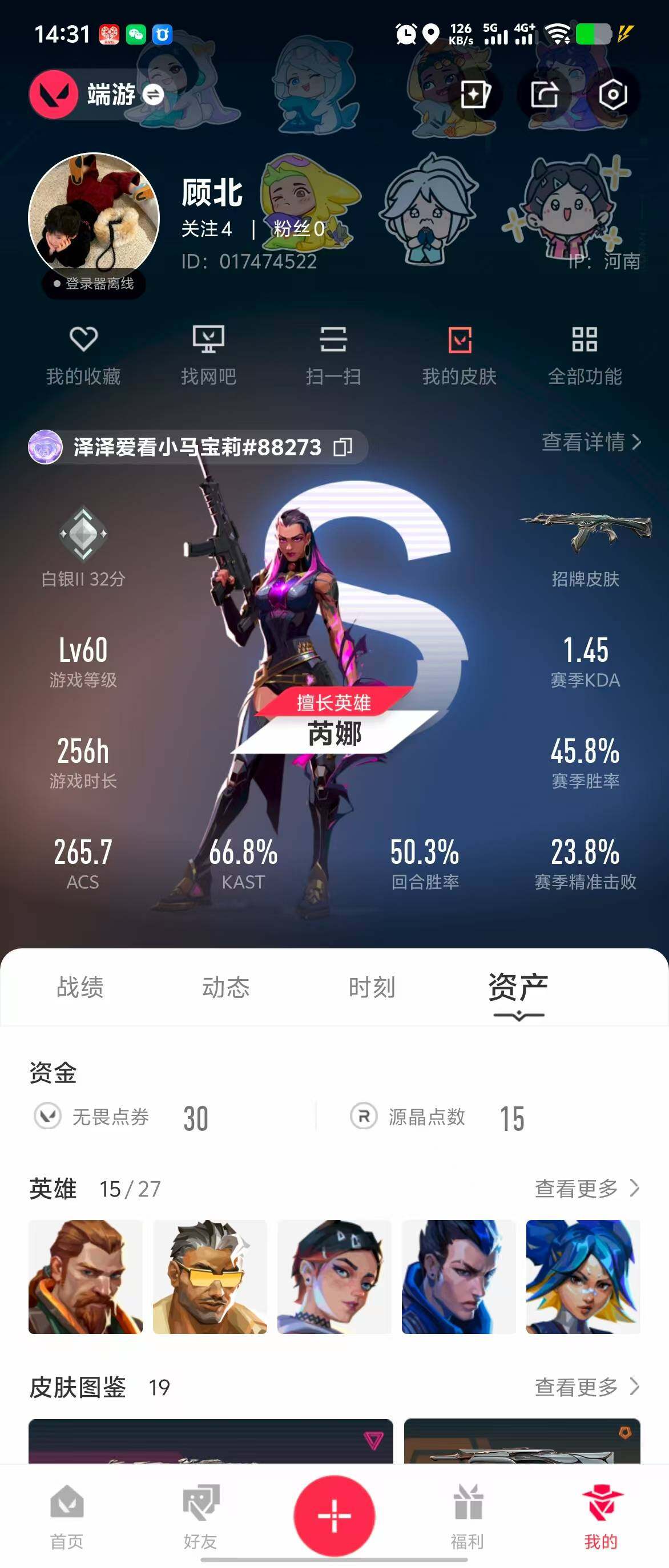
Task: Switch to 战绩 tab
Action: pos(80,987)
